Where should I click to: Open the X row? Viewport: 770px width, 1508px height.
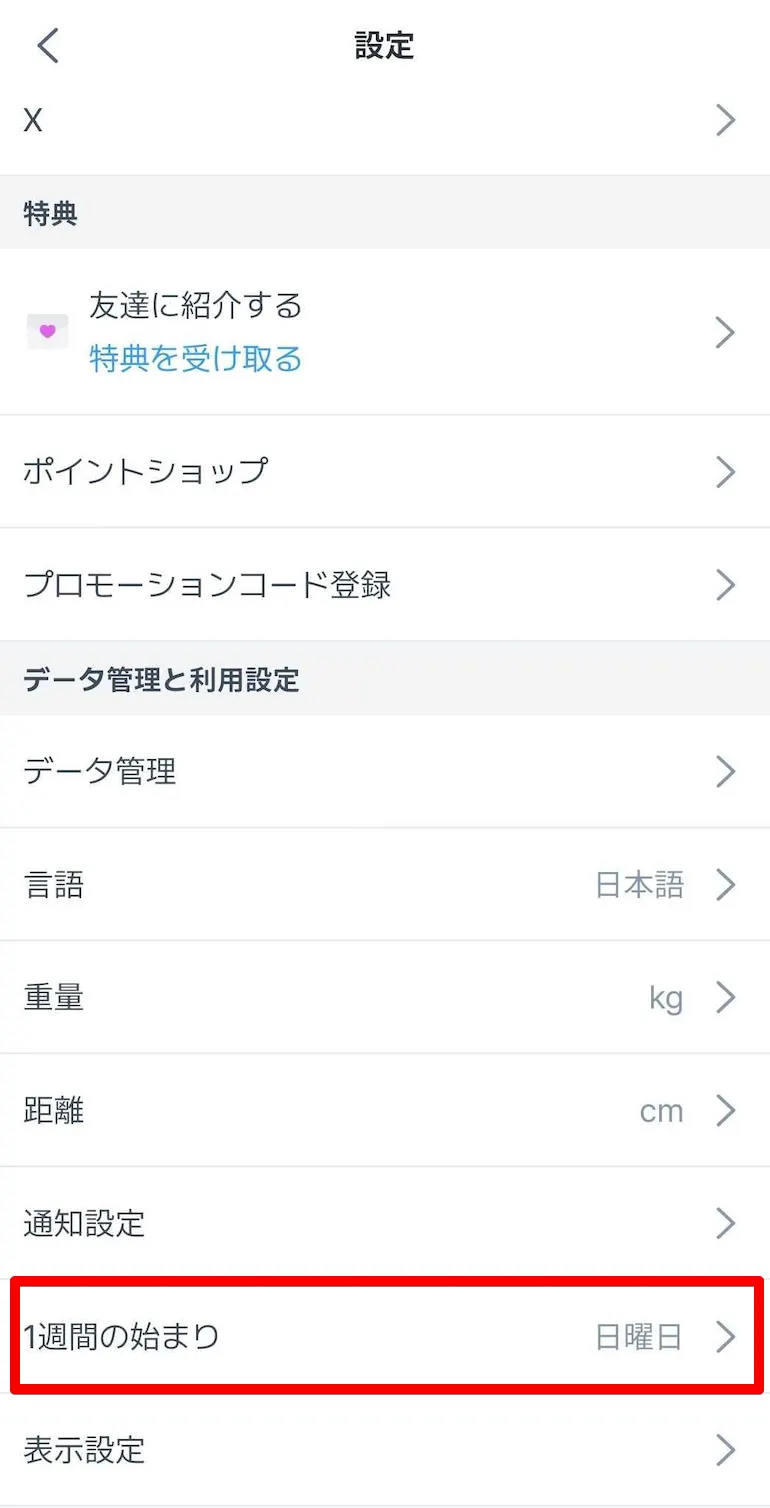pyautogui.click(x=385, y=121)
